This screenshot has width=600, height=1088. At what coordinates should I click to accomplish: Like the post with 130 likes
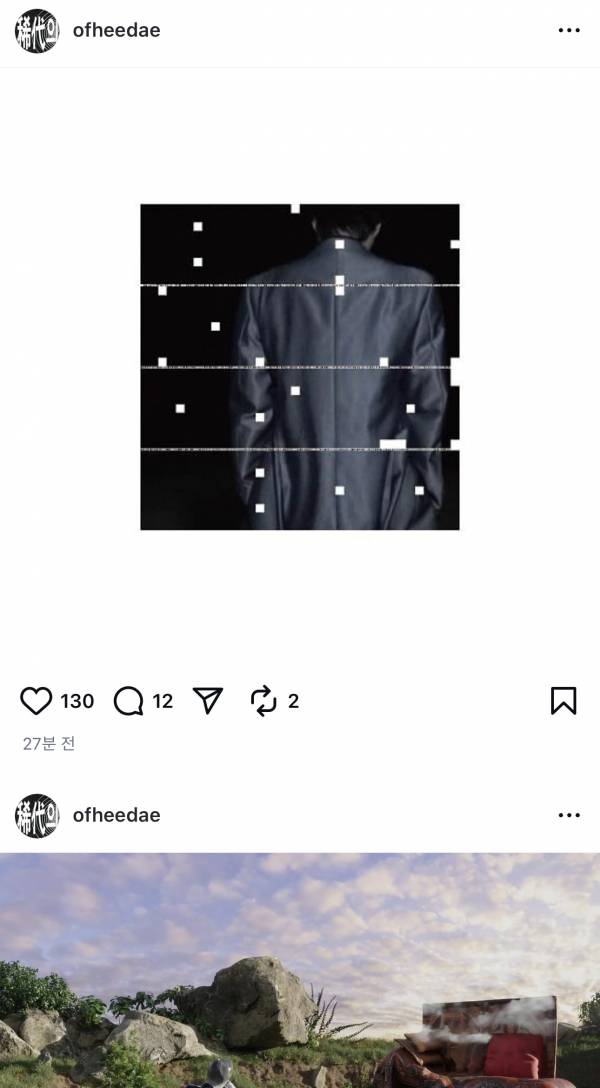coord(37,701)
